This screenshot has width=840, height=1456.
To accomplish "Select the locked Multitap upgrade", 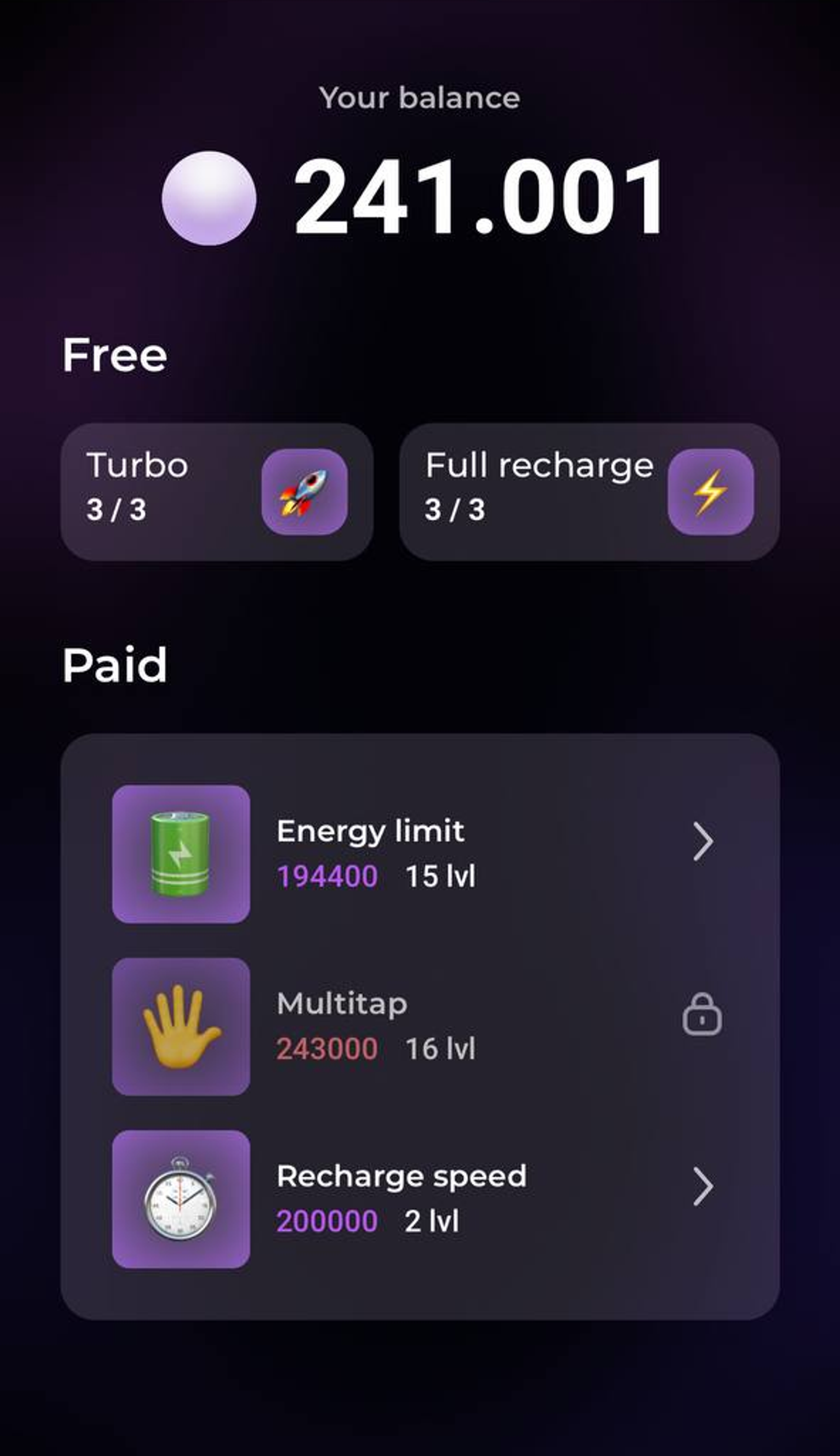I will coord(420,1026).
